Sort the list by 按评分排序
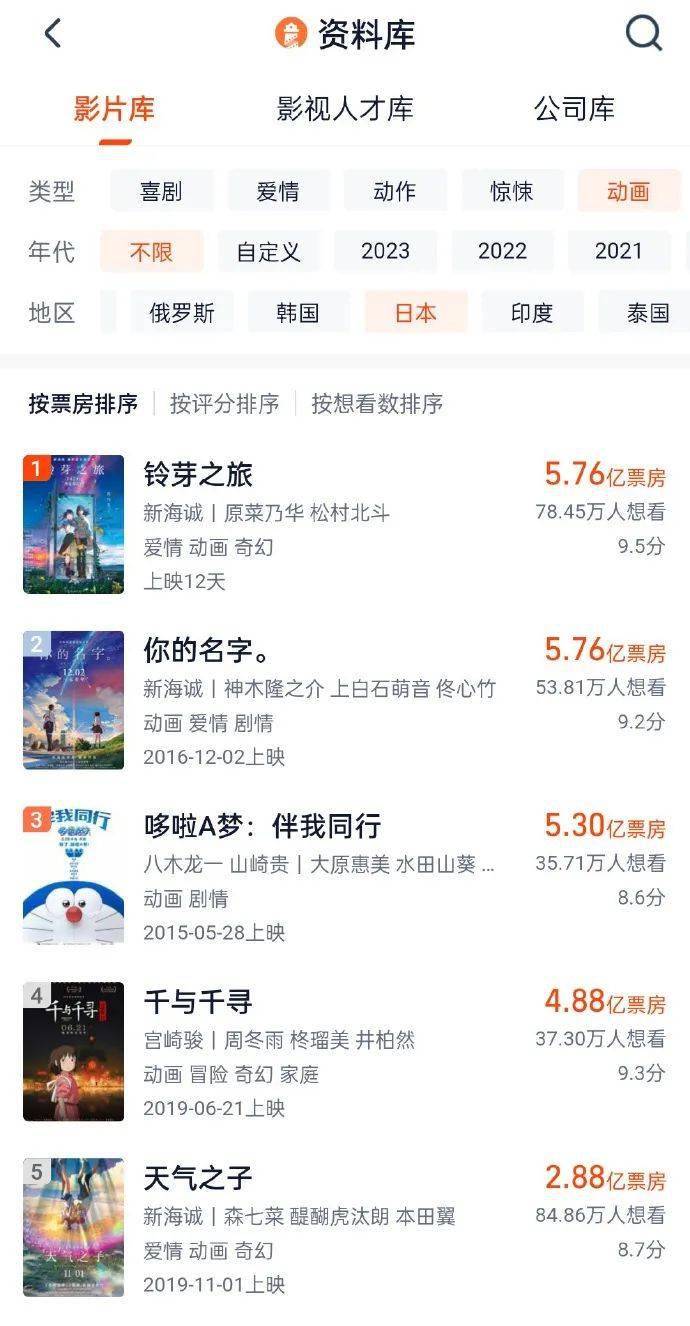Viewport: 690px width, 1326px height. [x=224, y=404]
